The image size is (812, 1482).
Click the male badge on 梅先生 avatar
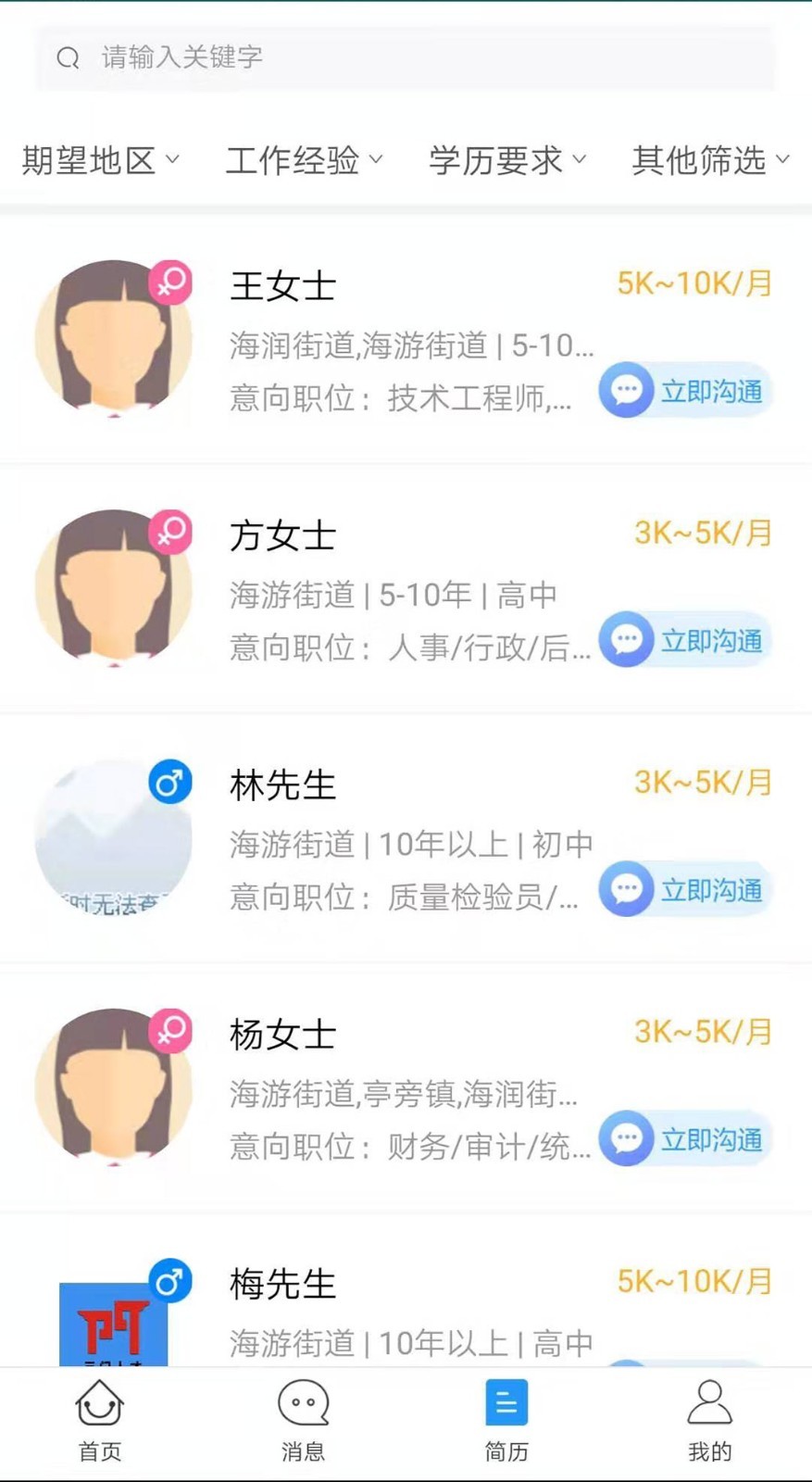[169, 1282]
